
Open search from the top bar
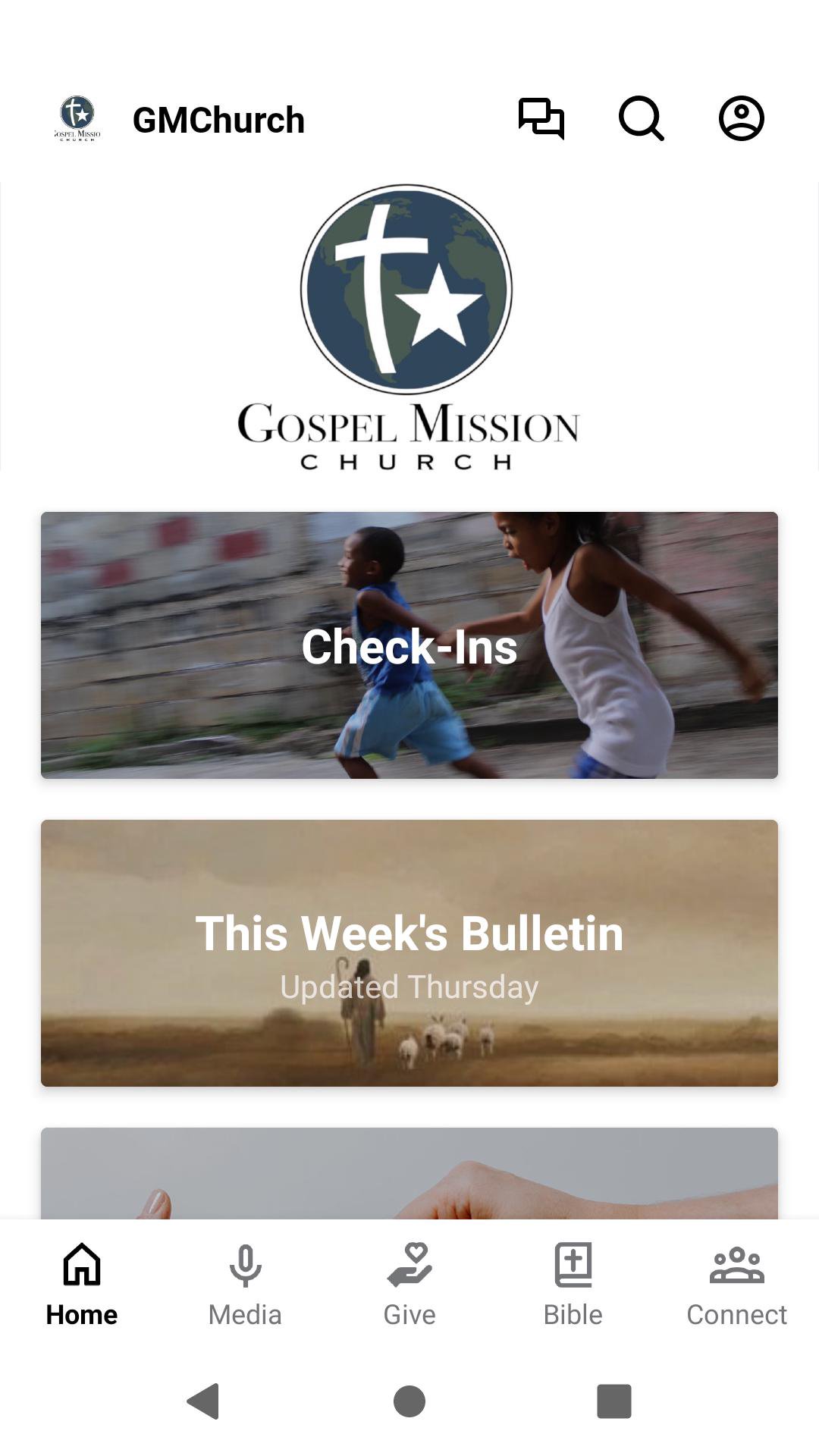click(x=642, y=119)
